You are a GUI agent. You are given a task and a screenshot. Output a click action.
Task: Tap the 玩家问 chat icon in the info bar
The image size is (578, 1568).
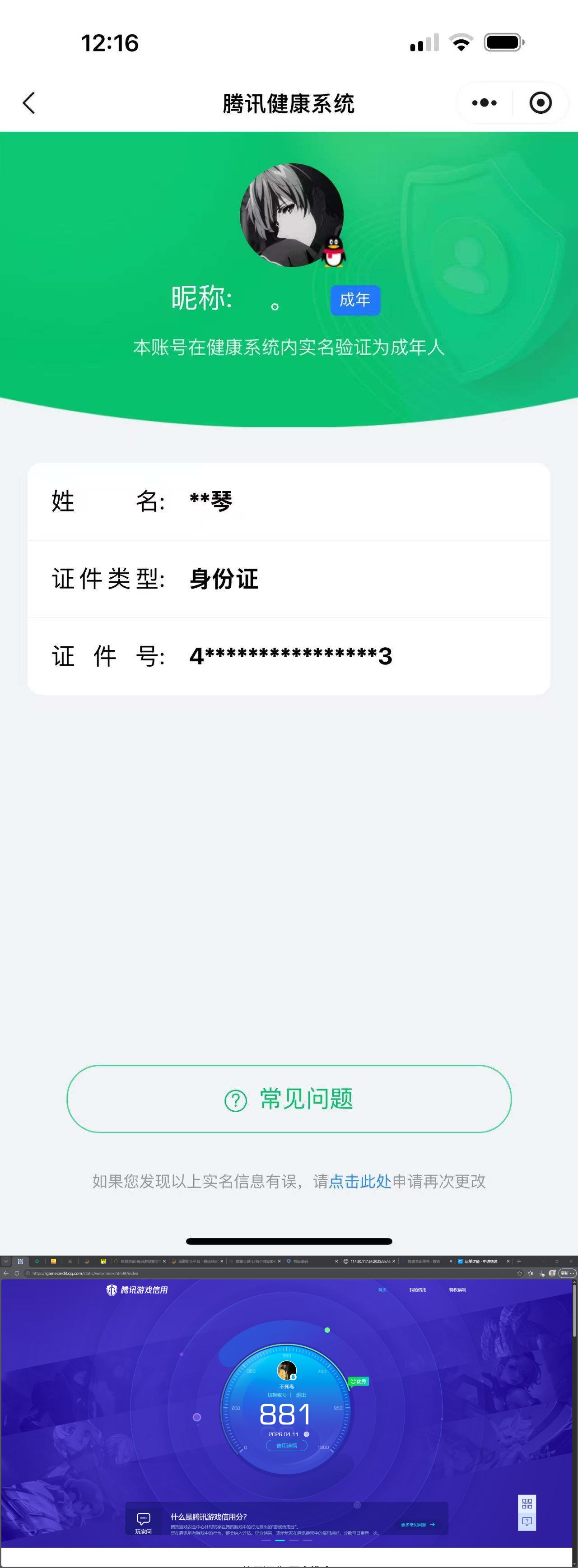tap(143, 1519)
